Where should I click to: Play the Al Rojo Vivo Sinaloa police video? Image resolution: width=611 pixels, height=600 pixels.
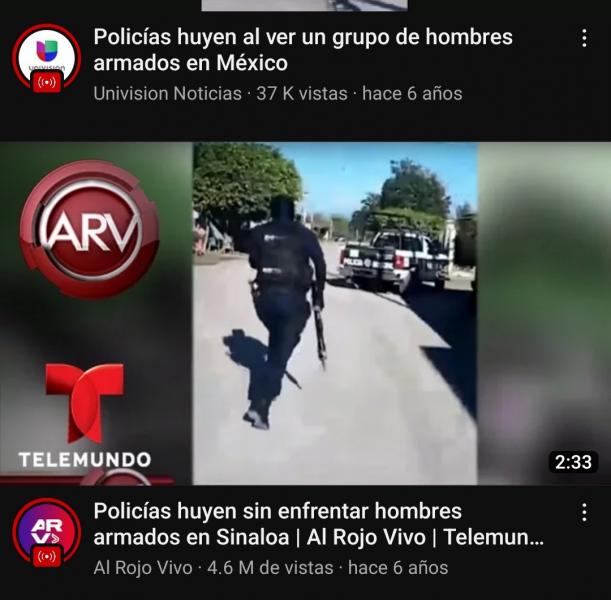coord(305,313)
